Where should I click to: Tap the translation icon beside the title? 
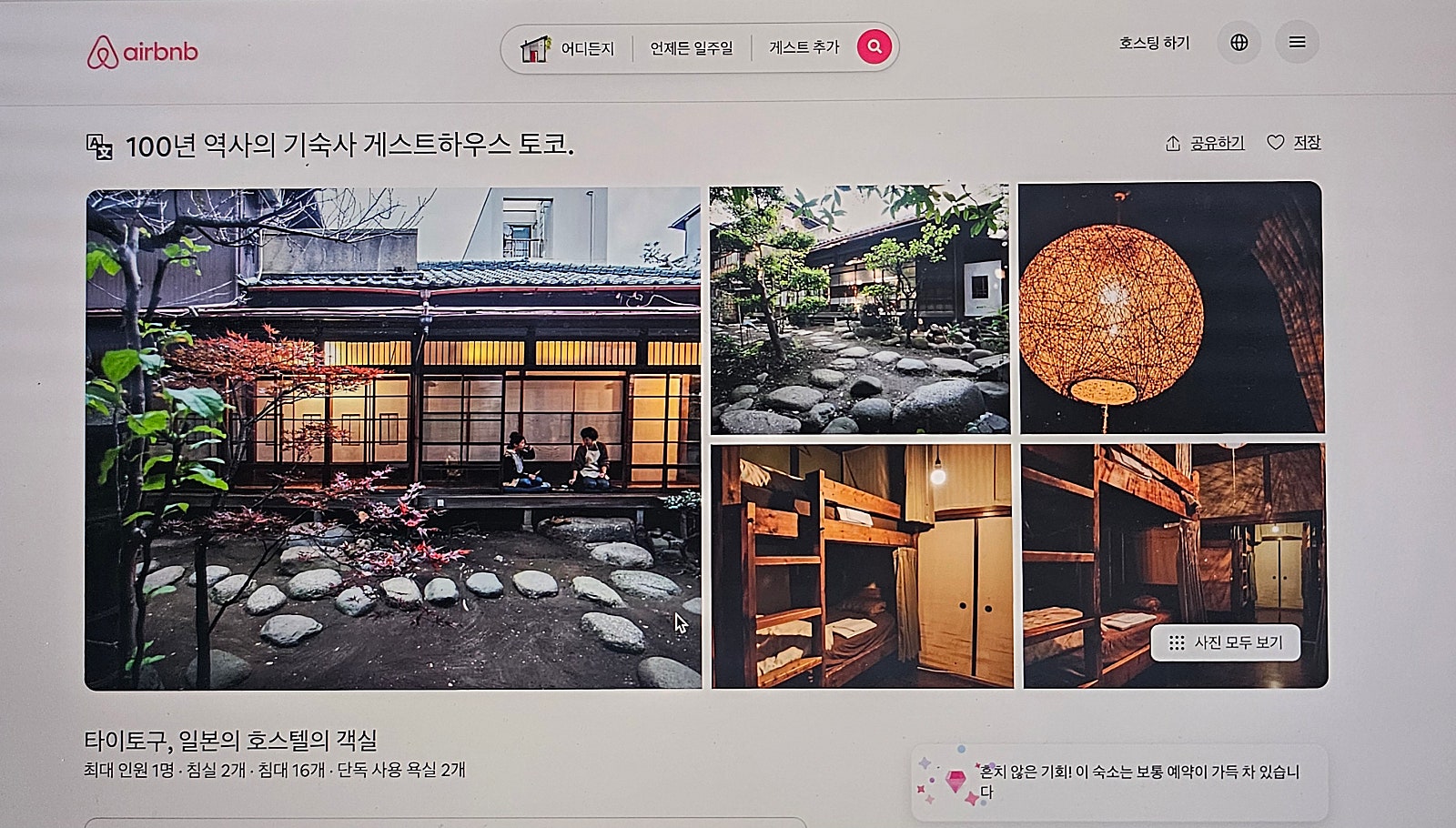[99, 146]
